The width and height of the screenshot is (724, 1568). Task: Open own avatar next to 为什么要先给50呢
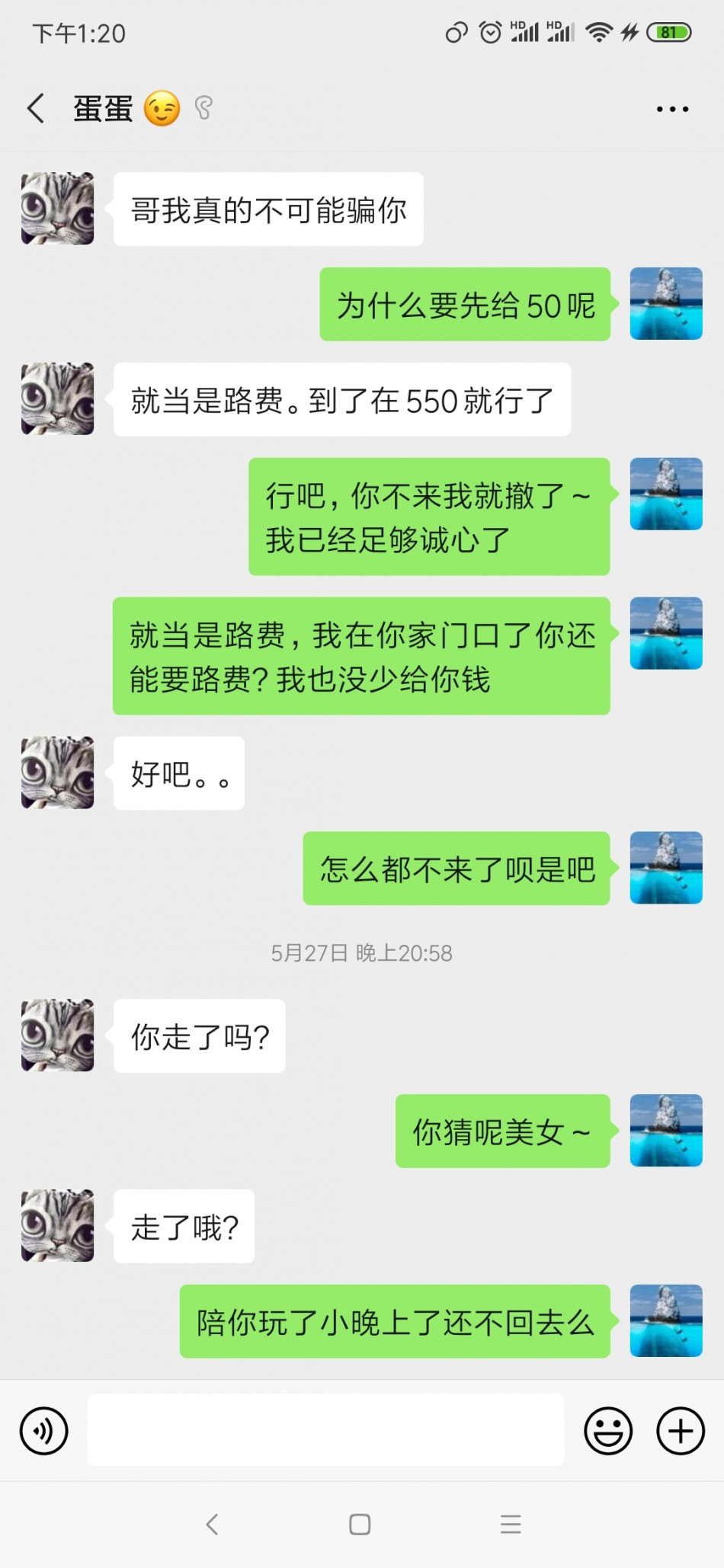tap(665, 303)
